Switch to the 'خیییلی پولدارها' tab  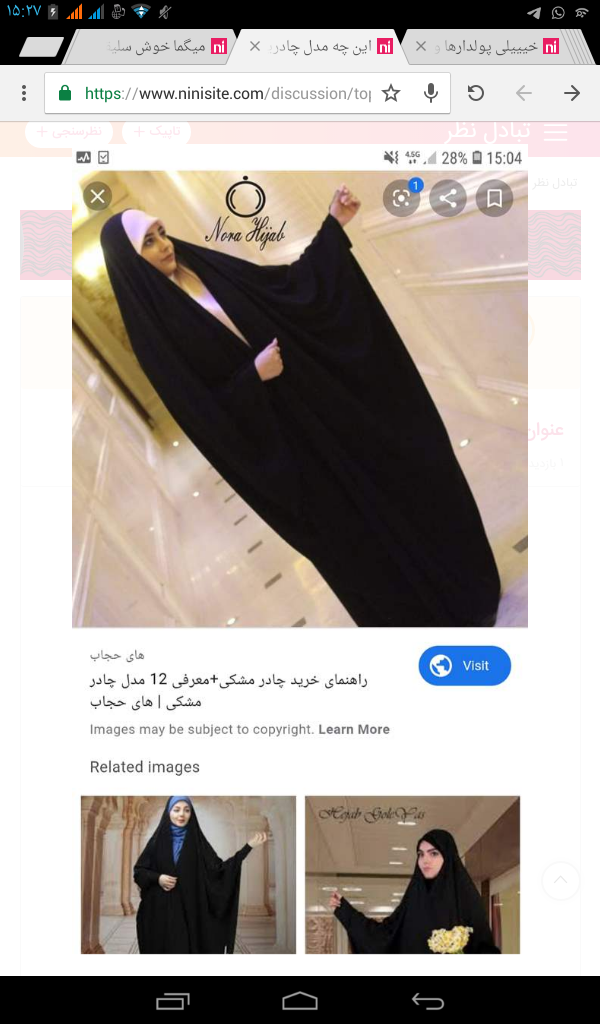tap(495, 46)
